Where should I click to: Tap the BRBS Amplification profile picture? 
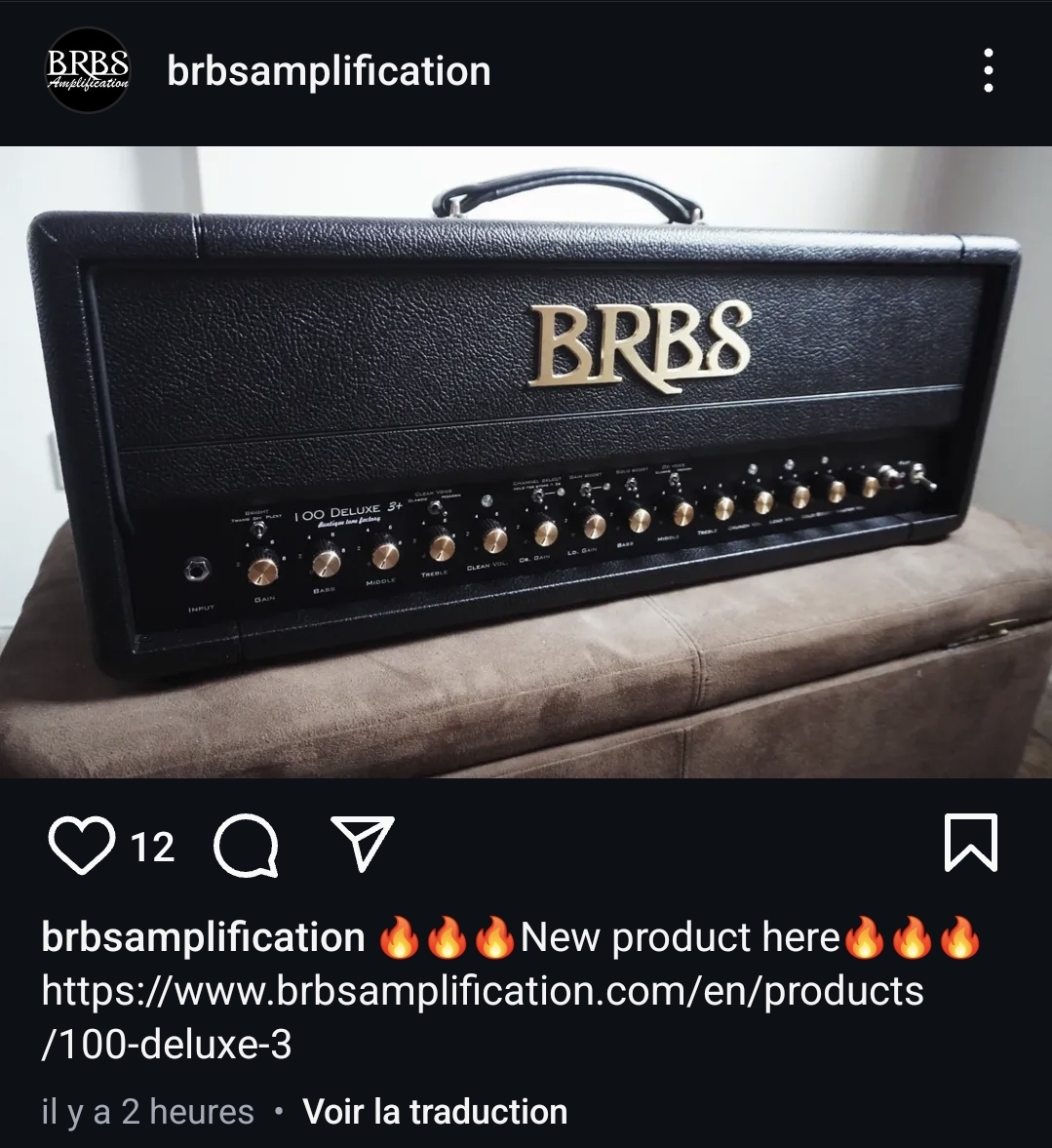point(88,70)
